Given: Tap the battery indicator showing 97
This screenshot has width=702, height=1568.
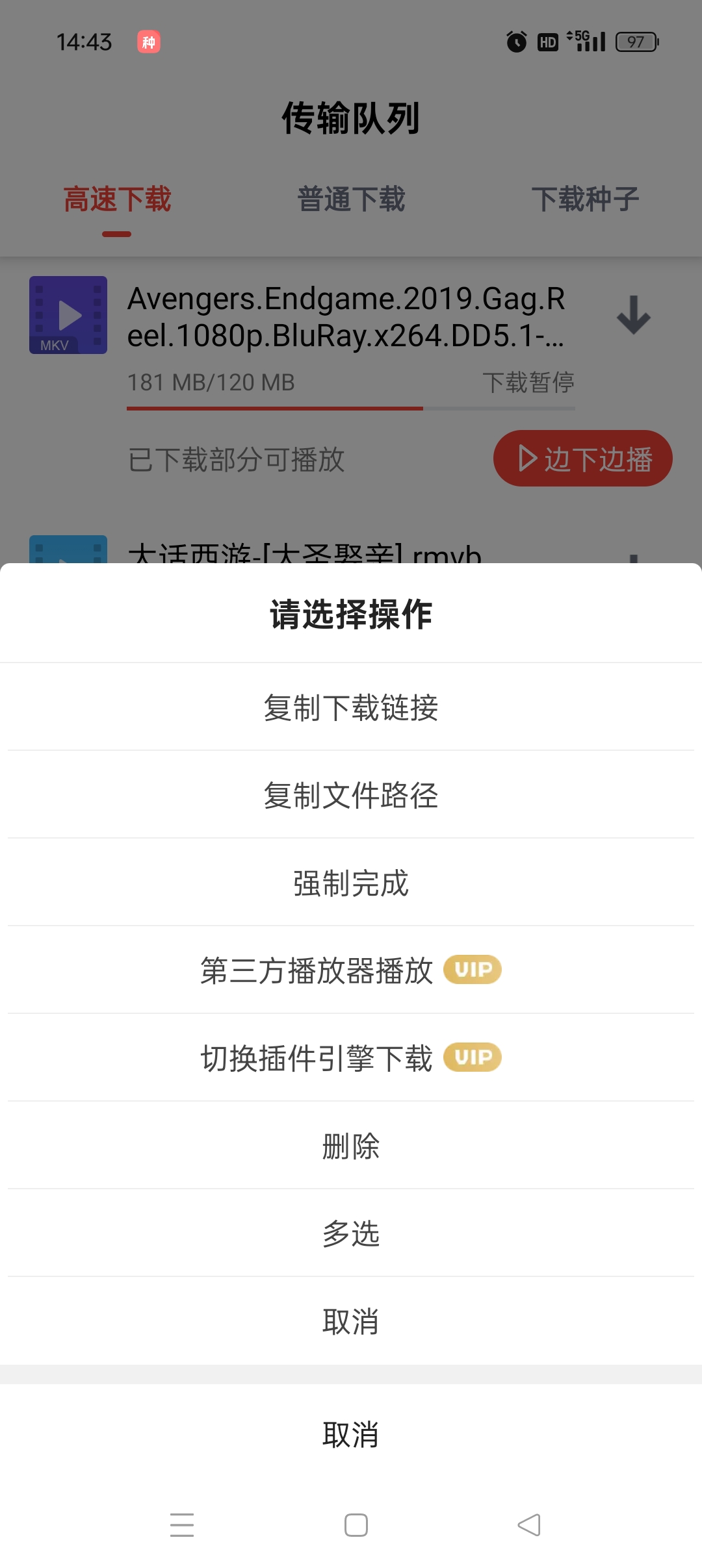Looking at the screenshot, I should click(x=636, y=41).
